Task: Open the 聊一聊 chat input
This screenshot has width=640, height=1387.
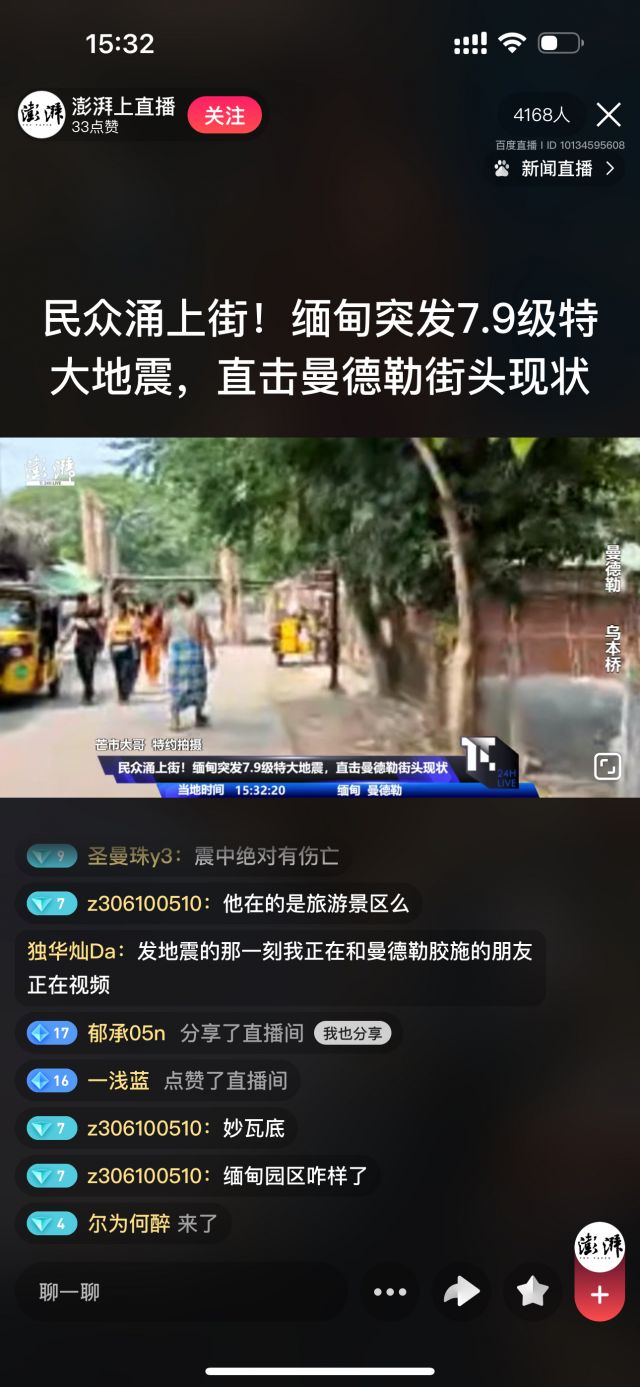Action: pyautogui.click(x=180, y=1292)
